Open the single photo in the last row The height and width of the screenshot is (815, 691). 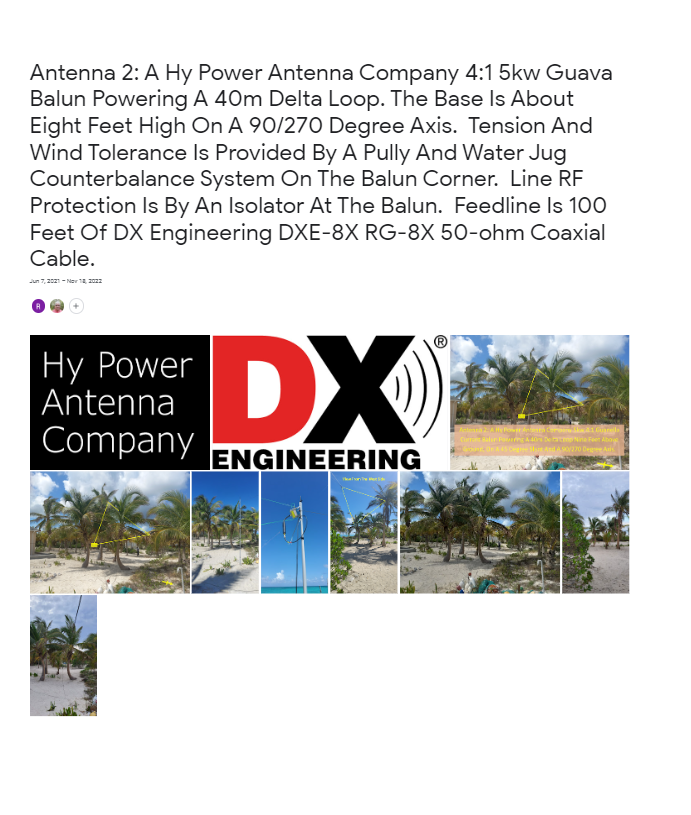[x=63, y=655]
